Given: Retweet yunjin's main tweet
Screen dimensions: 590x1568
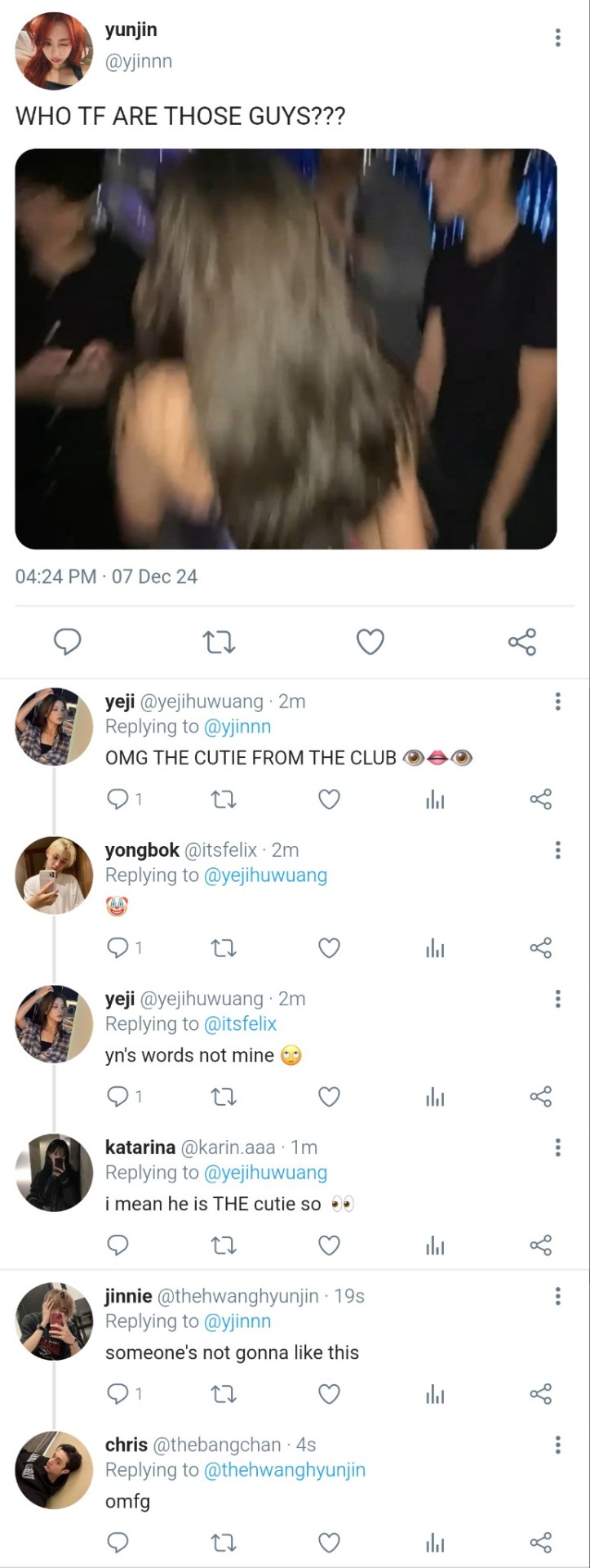Looking at the screenshot, I should (219, 643).
